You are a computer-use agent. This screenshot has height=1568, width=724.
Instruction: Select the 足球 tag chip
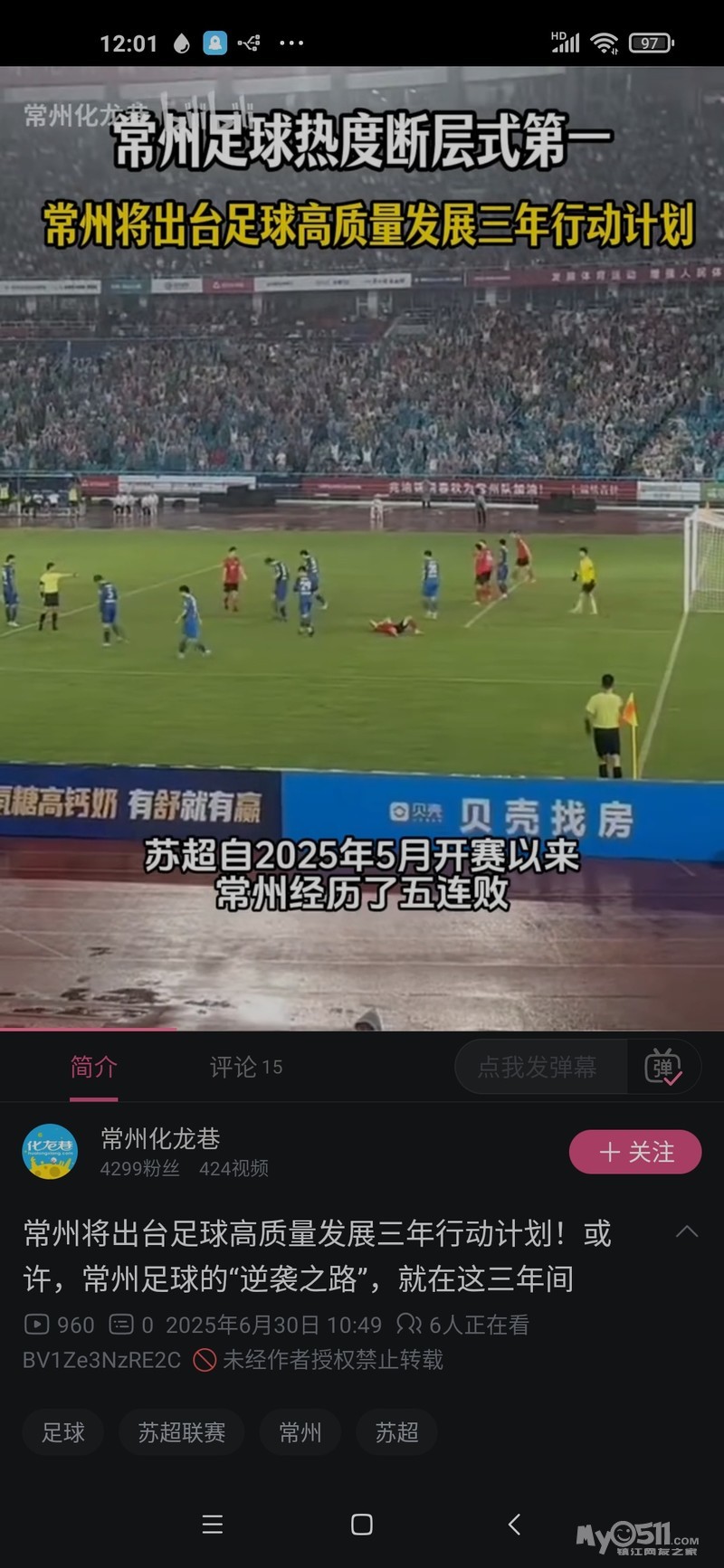pyautogui.click(x=62, y=1432)
